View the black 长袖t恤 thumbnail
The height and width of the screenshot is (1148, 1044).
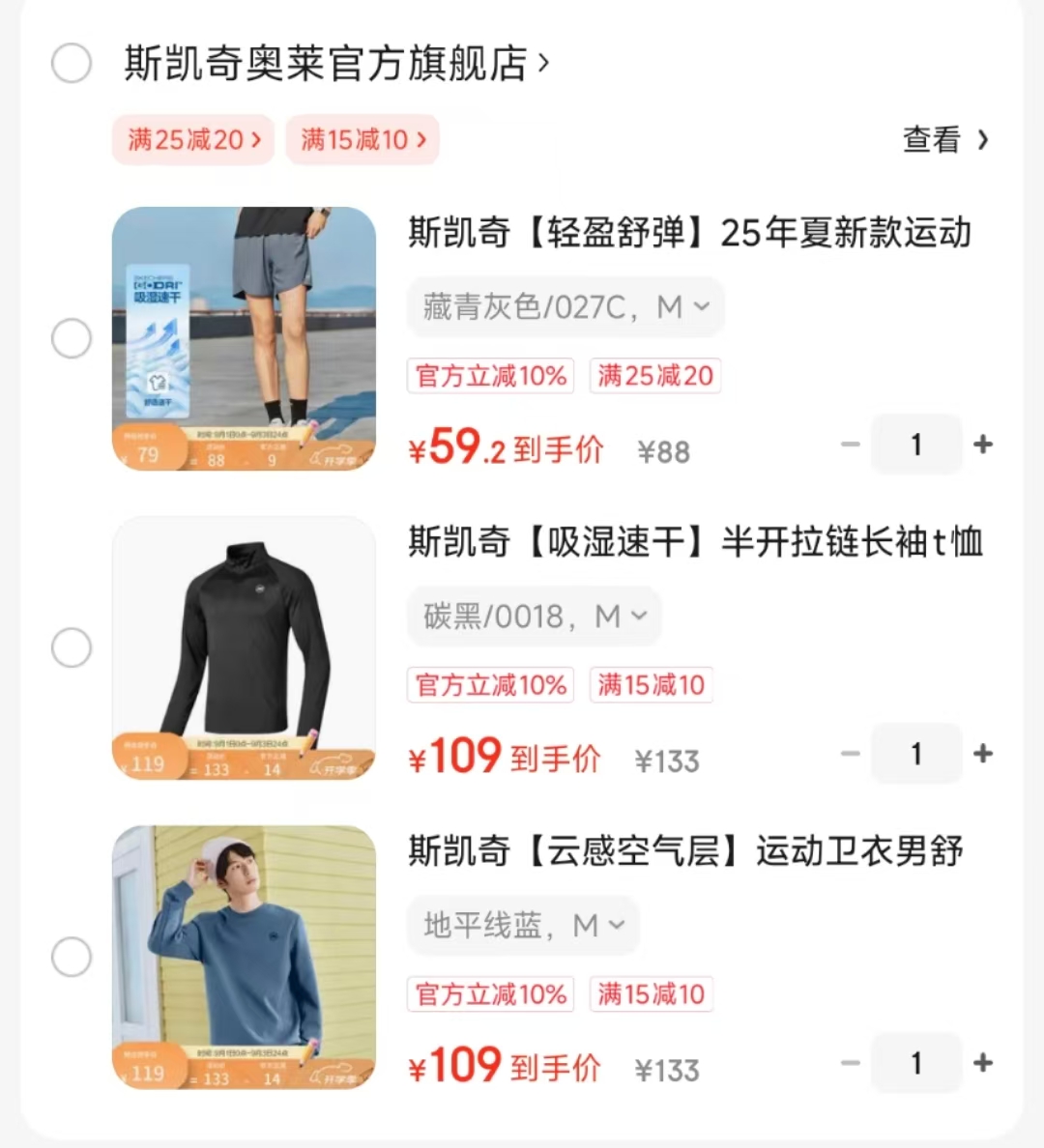tap(243, 647)
